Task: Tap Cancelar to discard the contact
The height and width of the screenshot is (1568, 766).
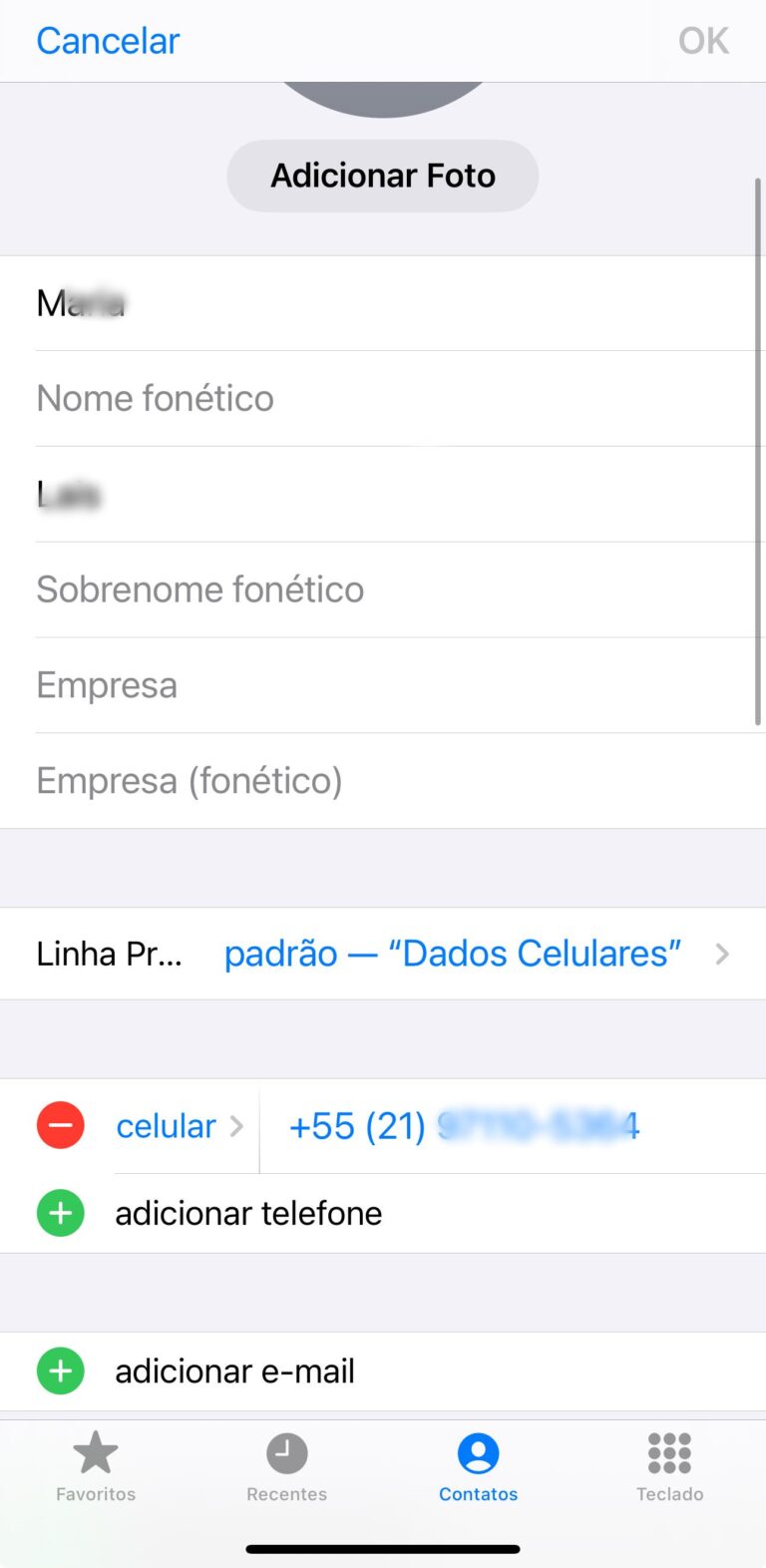Action: [x=107, y=40]
